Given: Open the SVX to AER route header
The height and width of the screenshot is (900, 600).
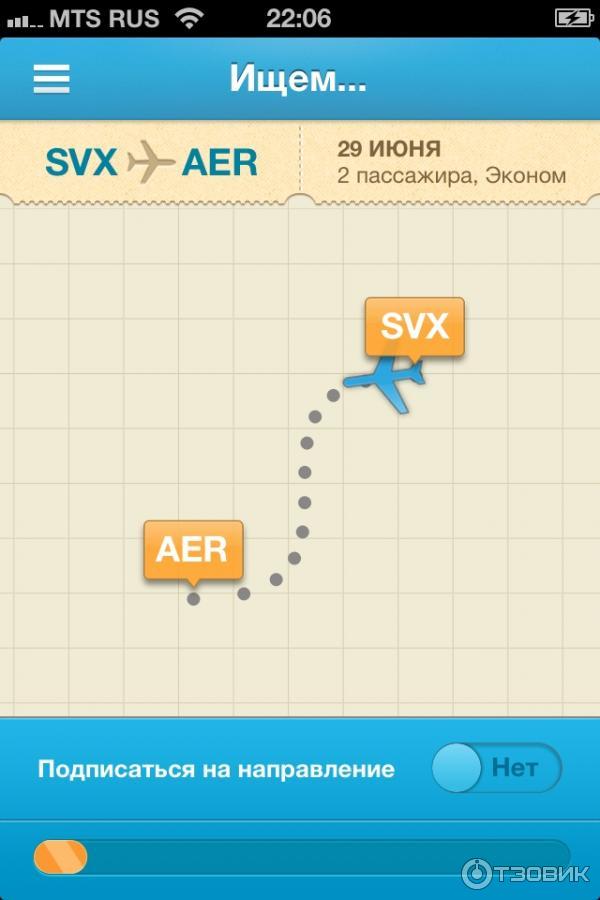Looking at the screenshot, I should (x=152, y=162).
